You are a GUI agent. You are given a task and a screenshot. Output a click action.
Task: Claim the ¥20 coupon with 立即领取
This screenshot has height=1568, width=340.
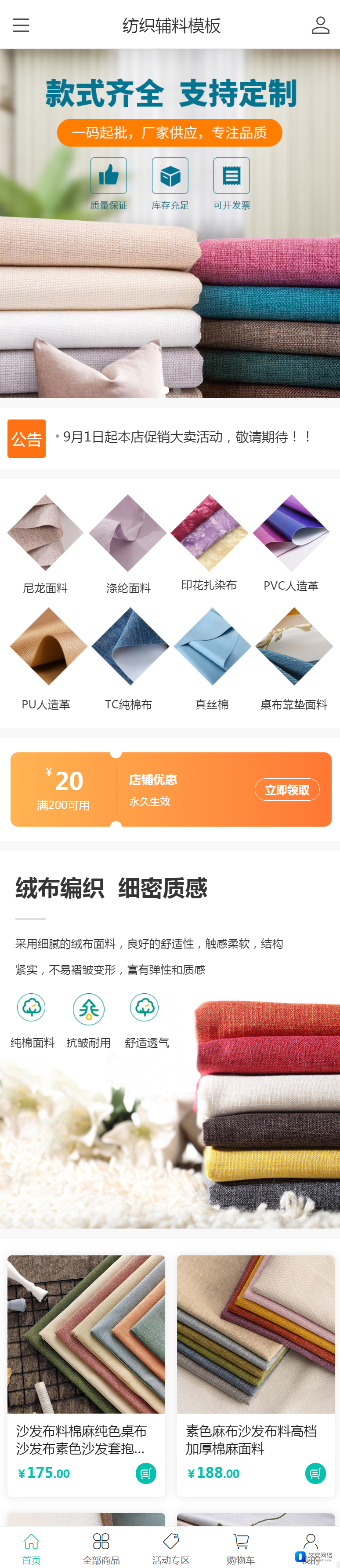[x=286, y=789]
